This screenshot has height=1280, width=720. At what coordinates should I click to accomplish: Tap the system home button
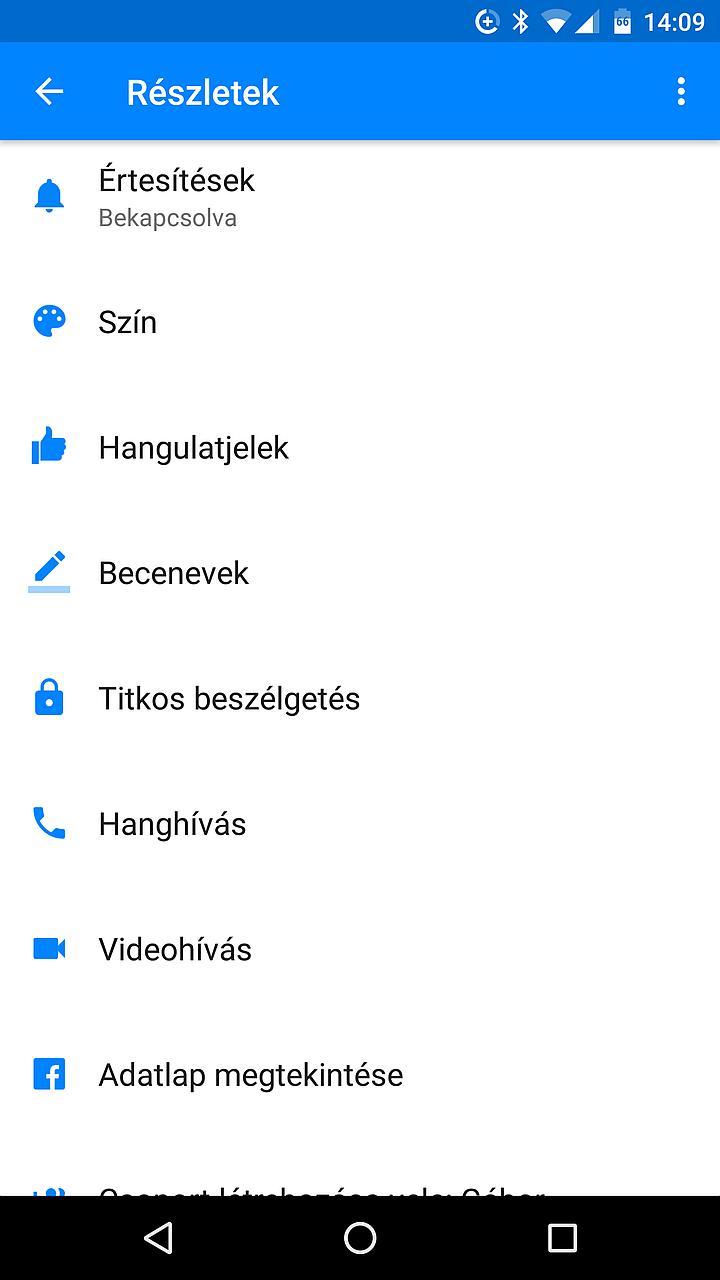(360, 1238)
